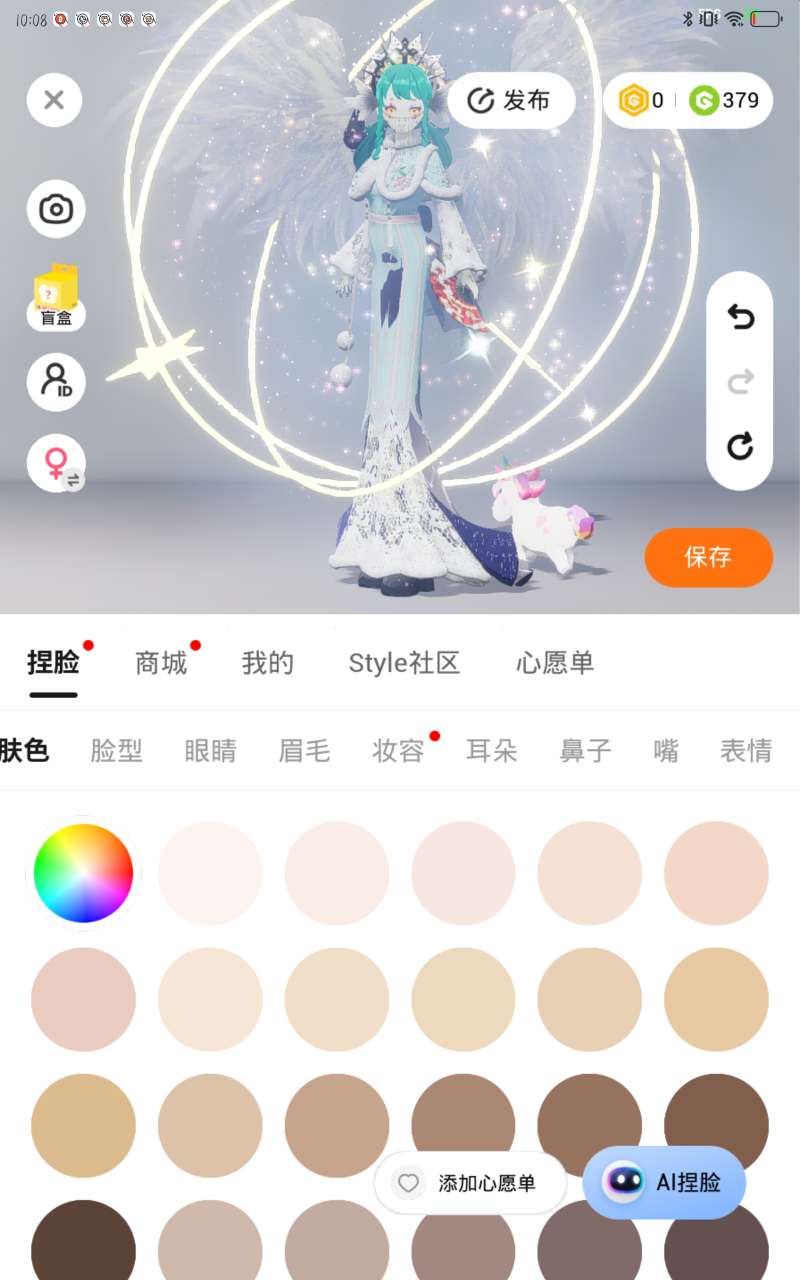800x1280 pixels.
Task: Open the 我的 tab
Action: point(268,663)
